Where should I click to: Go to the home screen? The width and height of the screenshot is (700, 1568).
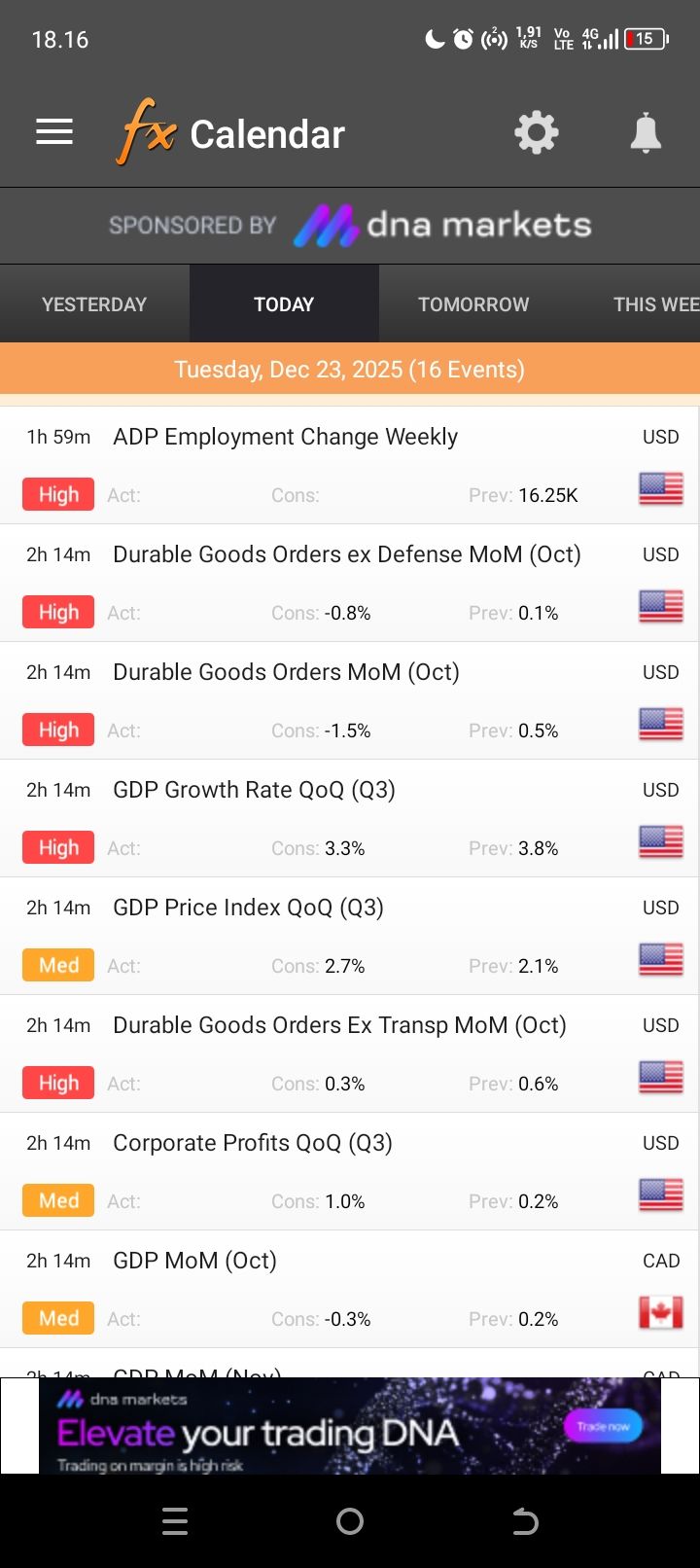tap(350, 1521)
